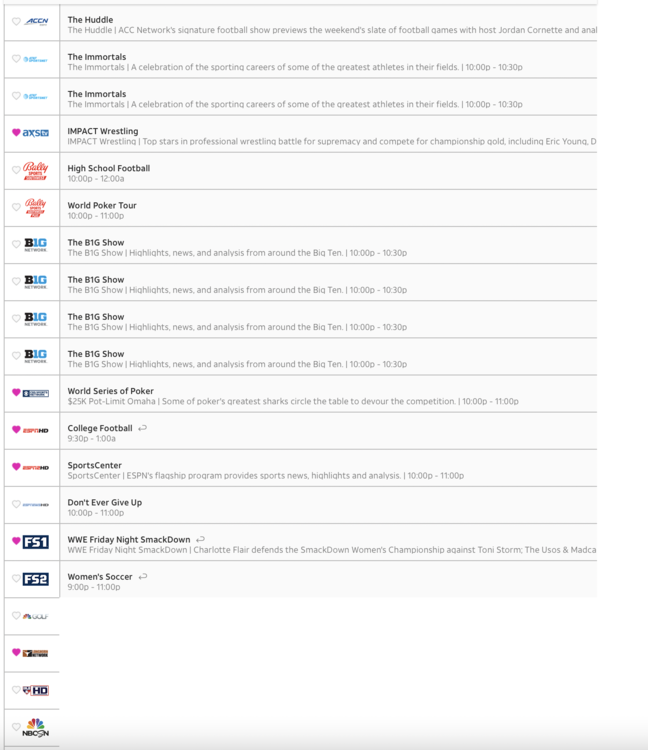Favorite the NBCSN channel heart

[16, 727]
